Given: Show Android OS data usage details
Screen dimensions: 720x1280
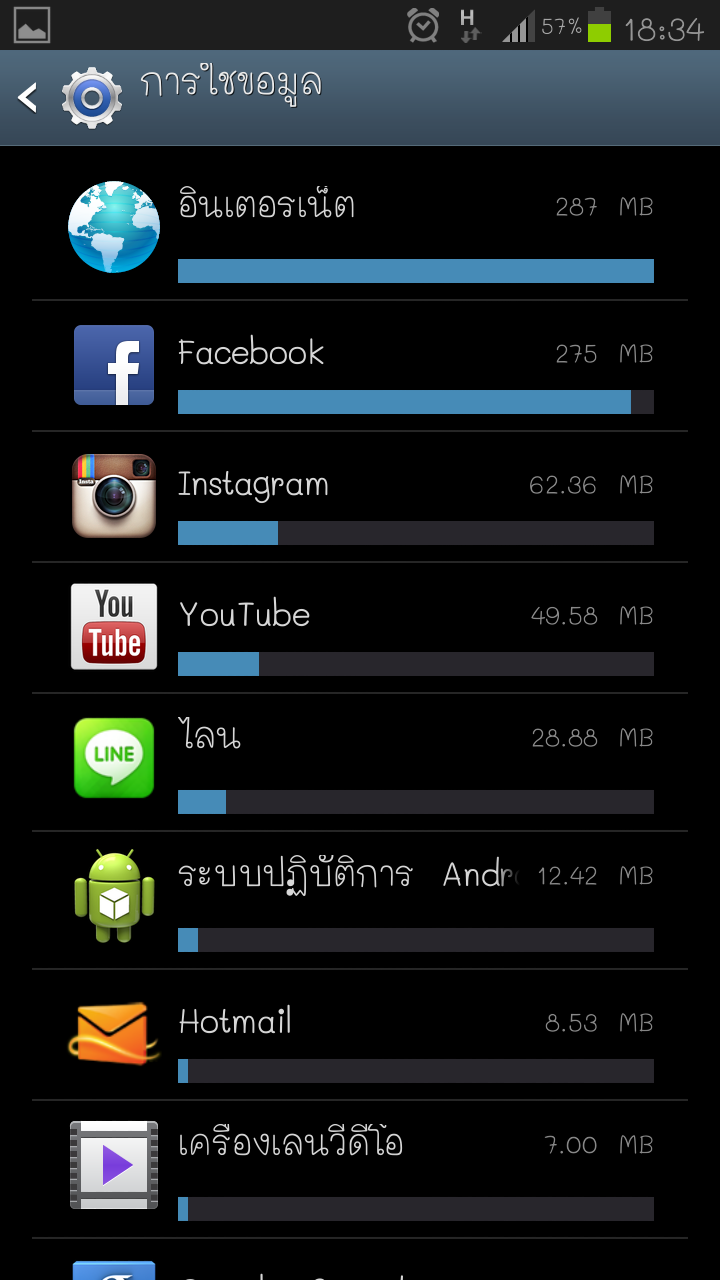Looking at the screenshot, I should [x=360, y=900].
